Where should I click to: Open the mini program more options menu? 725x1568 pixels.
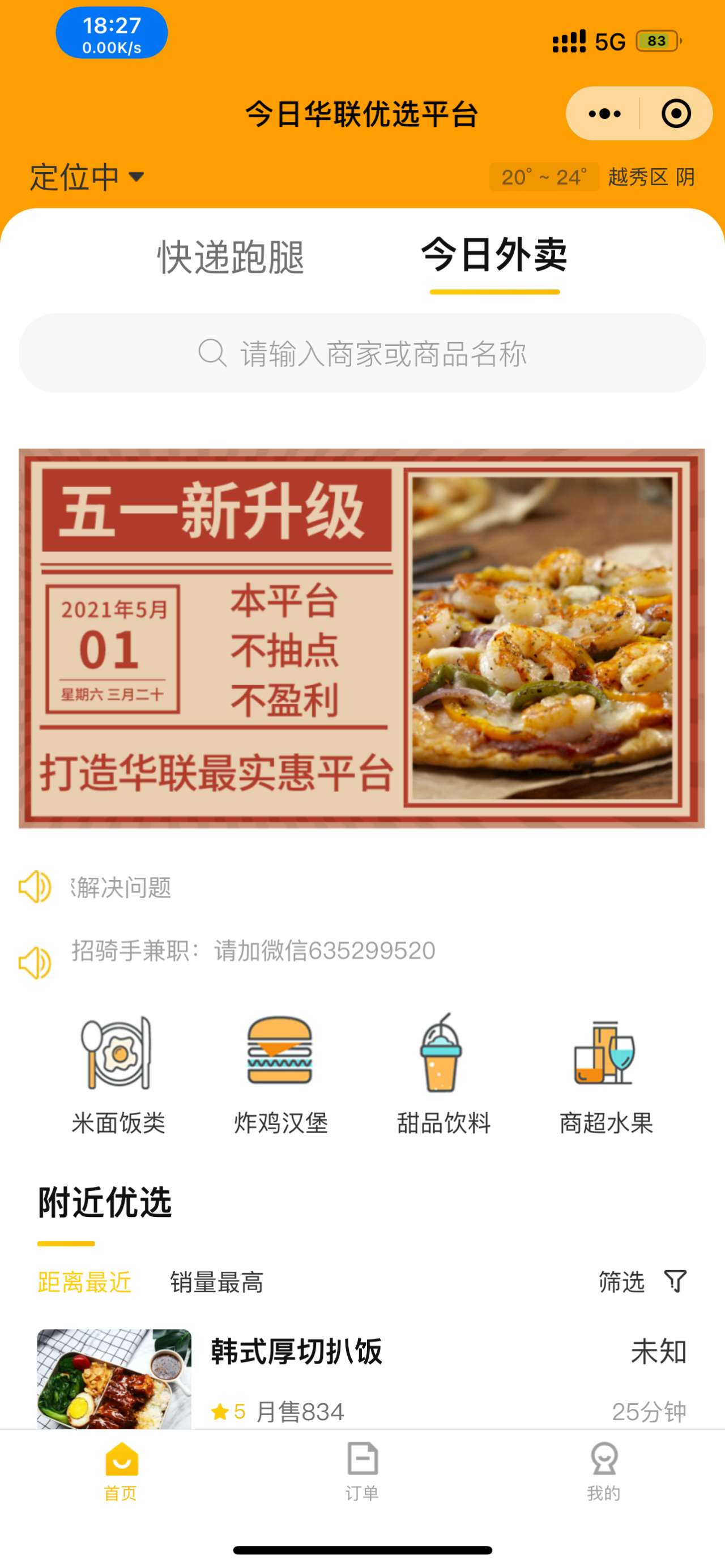[x=604, y=114]
